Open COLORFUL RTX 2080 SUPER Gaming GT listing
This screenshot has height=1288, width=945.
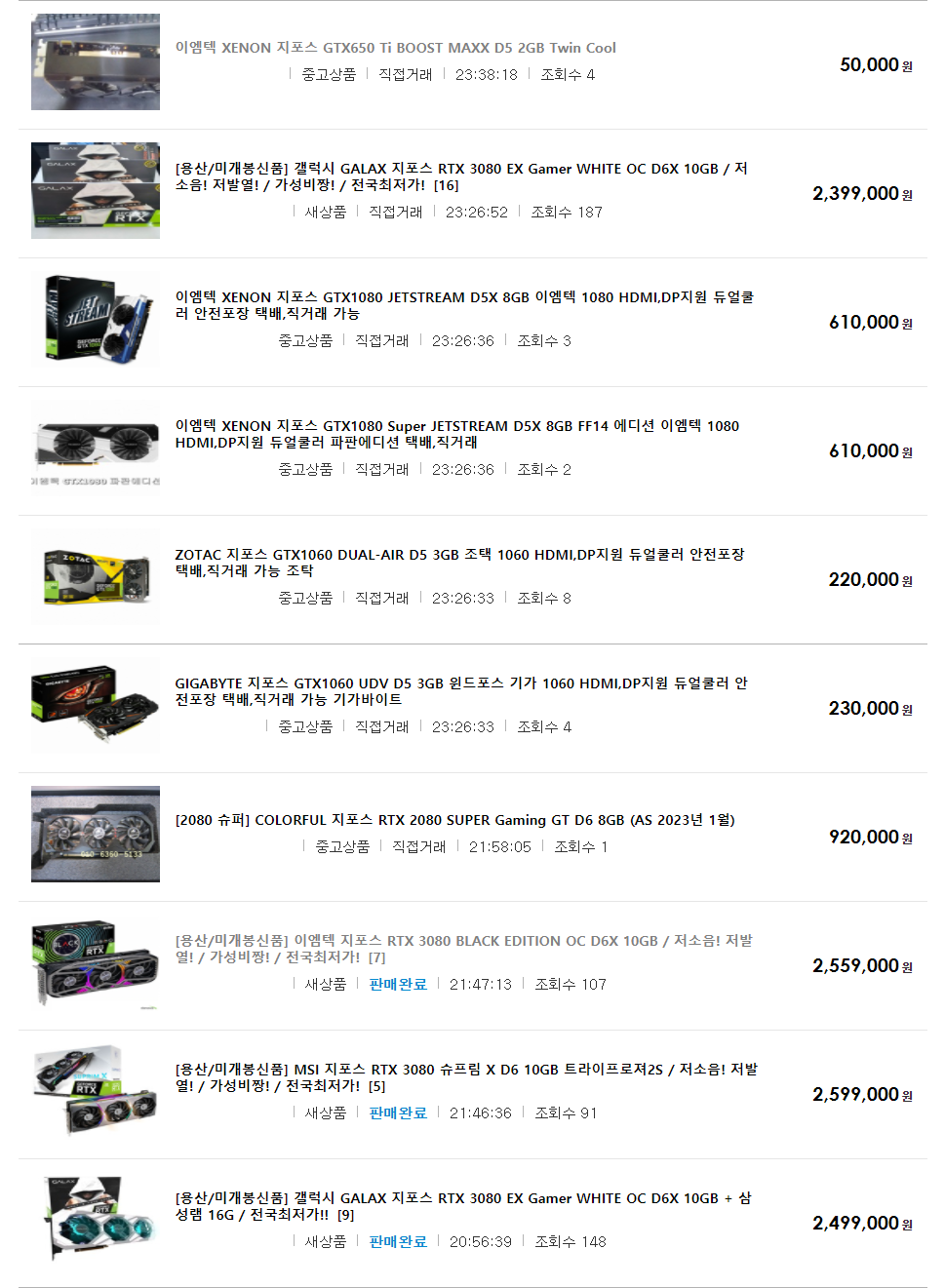(454, 820)
